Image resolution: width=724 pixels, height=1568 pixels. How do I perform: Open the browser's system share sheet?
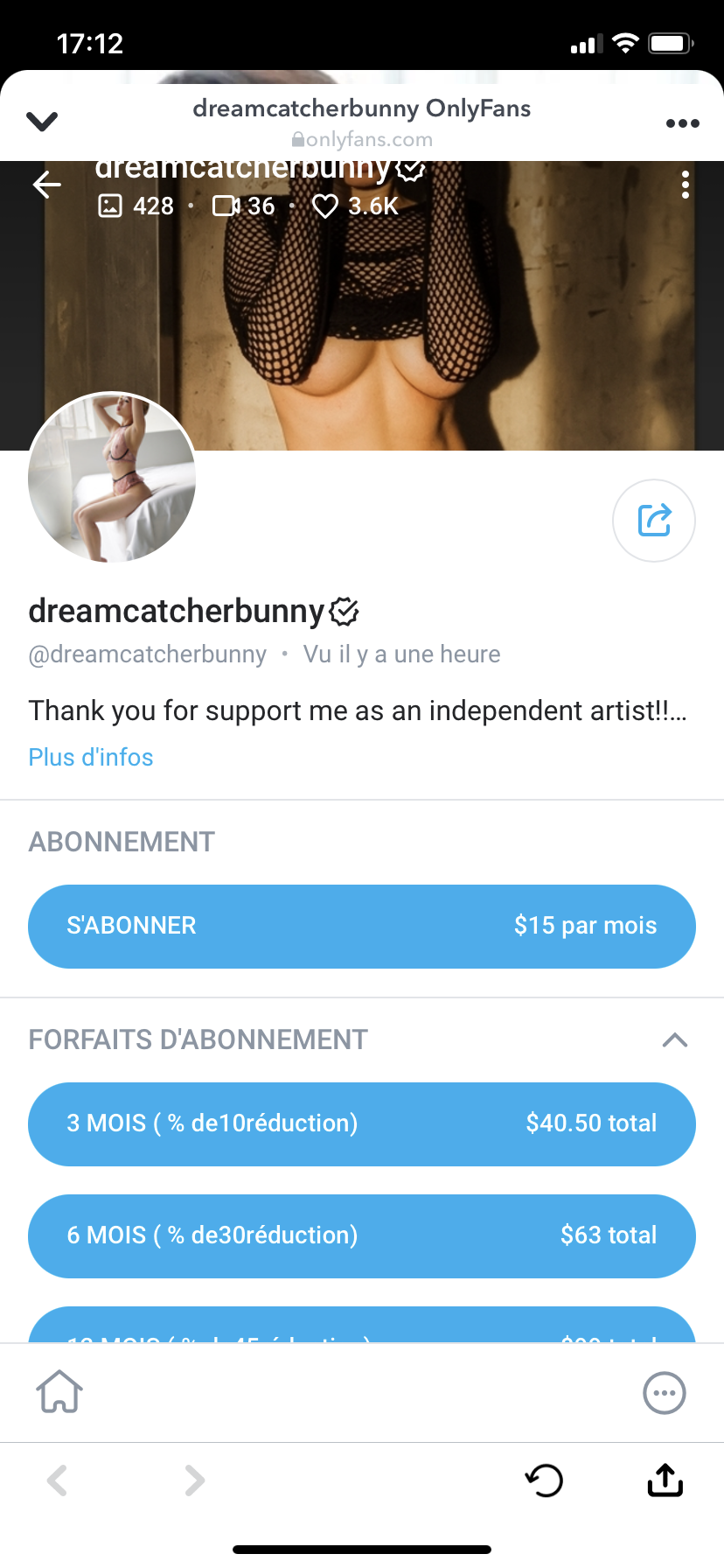(665, 1480)
